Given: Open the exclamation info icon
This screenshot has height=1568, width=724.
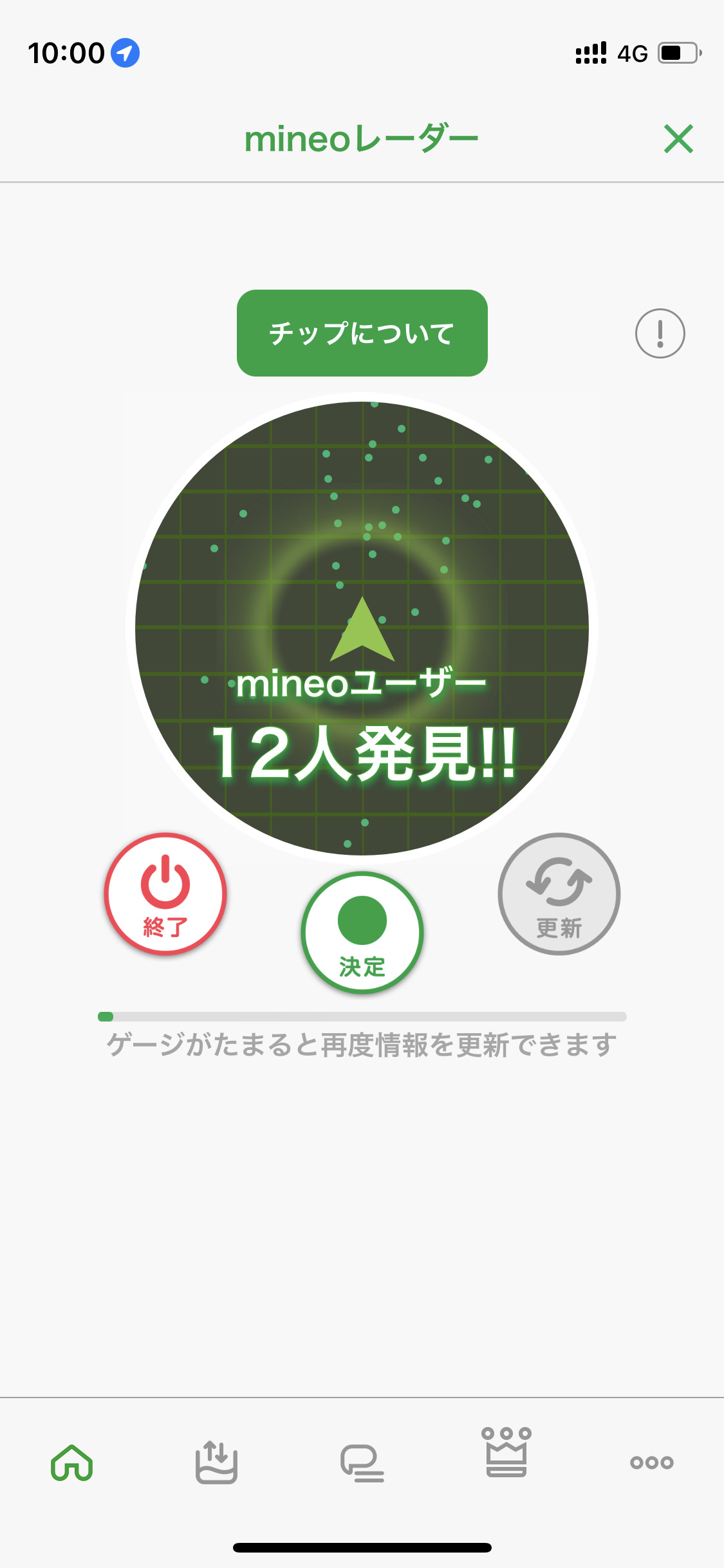Looking at the screenshot, I should [x=660, y=333].
